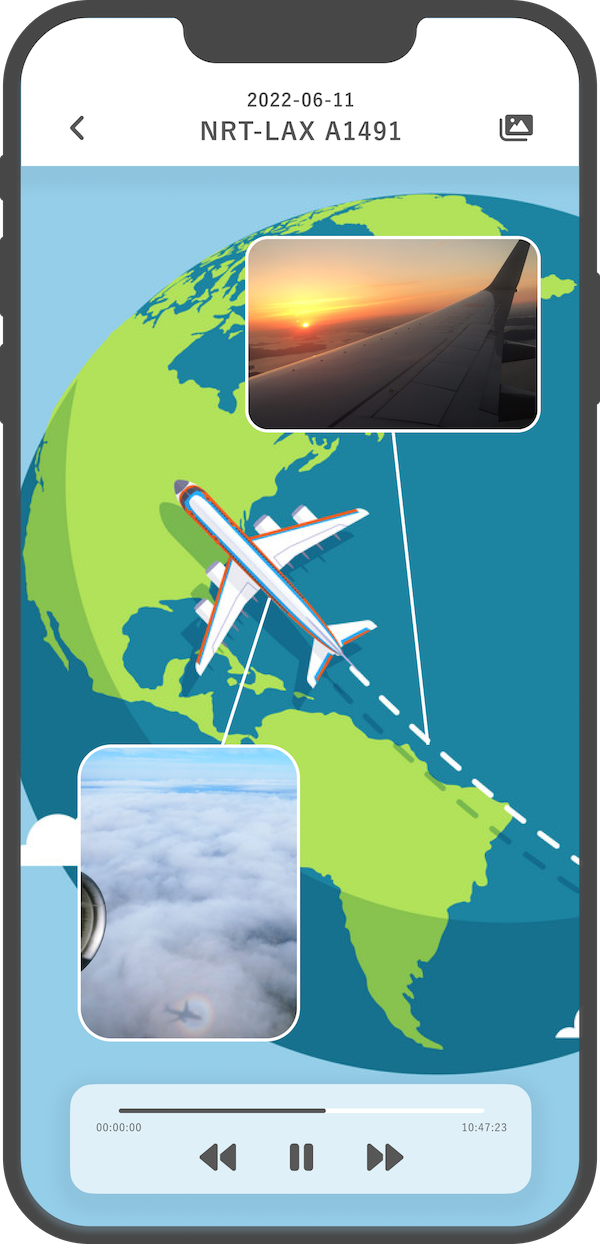Tap the playback progress bar

[300, 1110]
